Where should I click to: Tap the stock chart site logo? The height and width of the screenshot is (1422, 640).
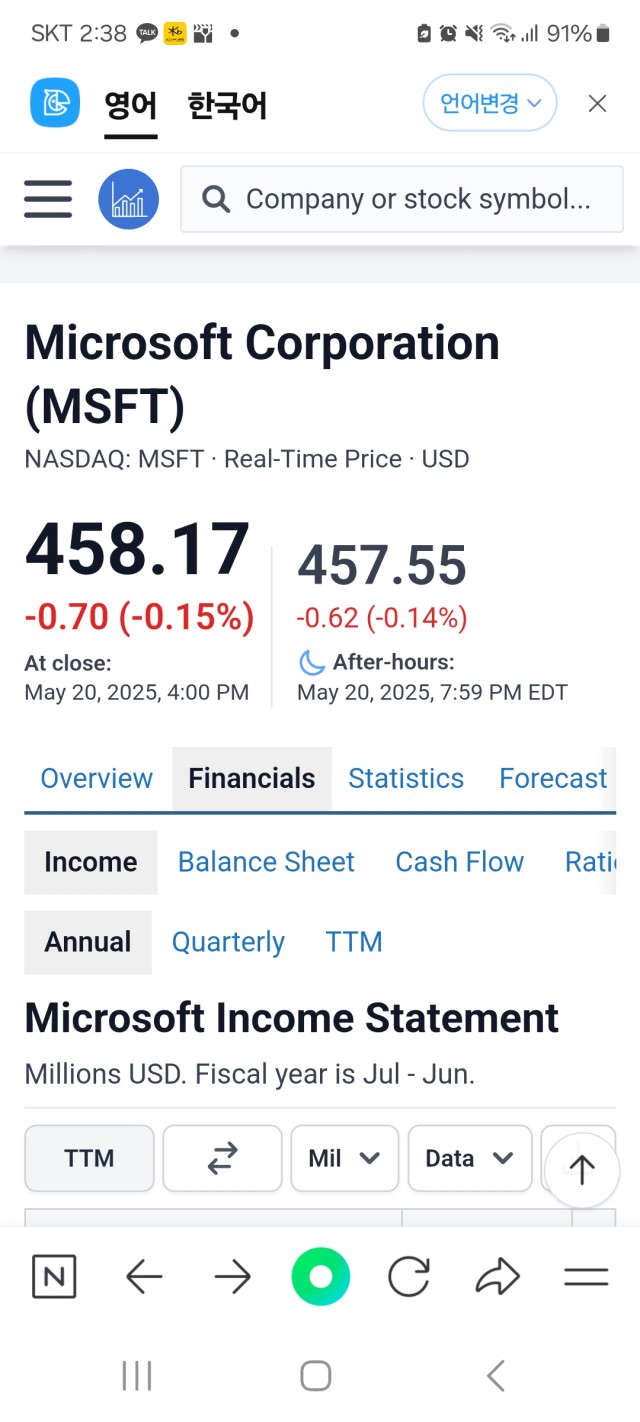point(128,199)
